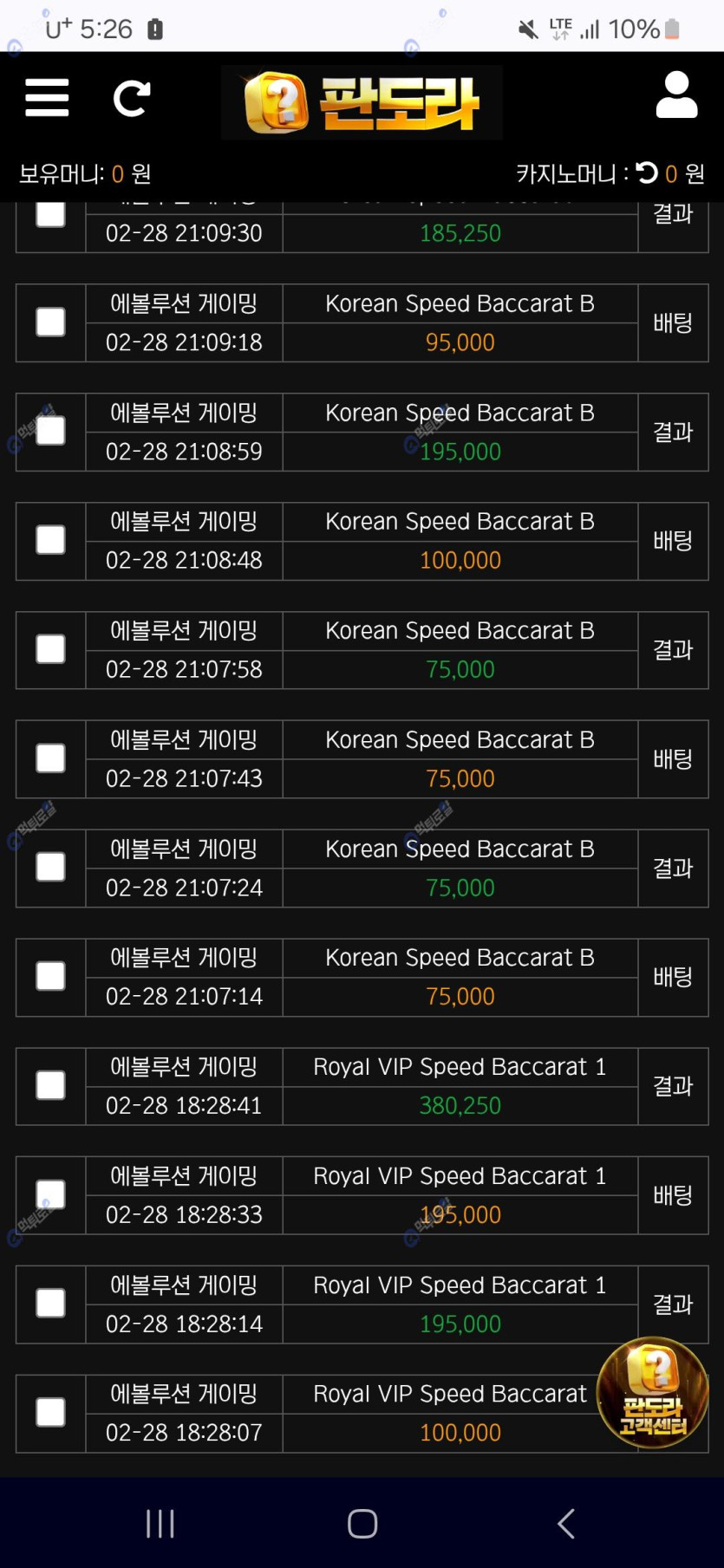
Task: Tick checkbox for the 21:07:14 bet
Action: pyautogui.click(x=50, y=976)
